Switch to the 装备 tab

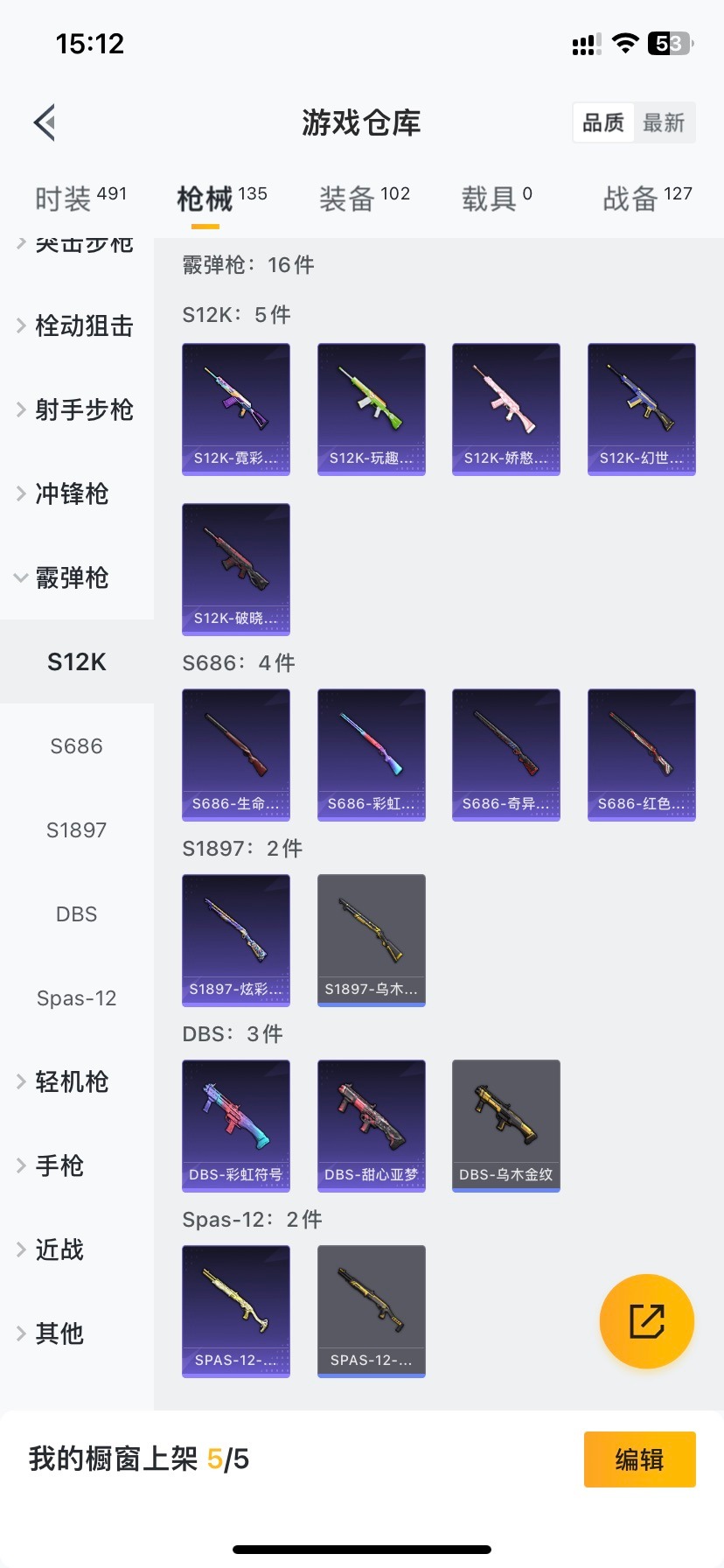pyautogui.click(x=364, y=198)
